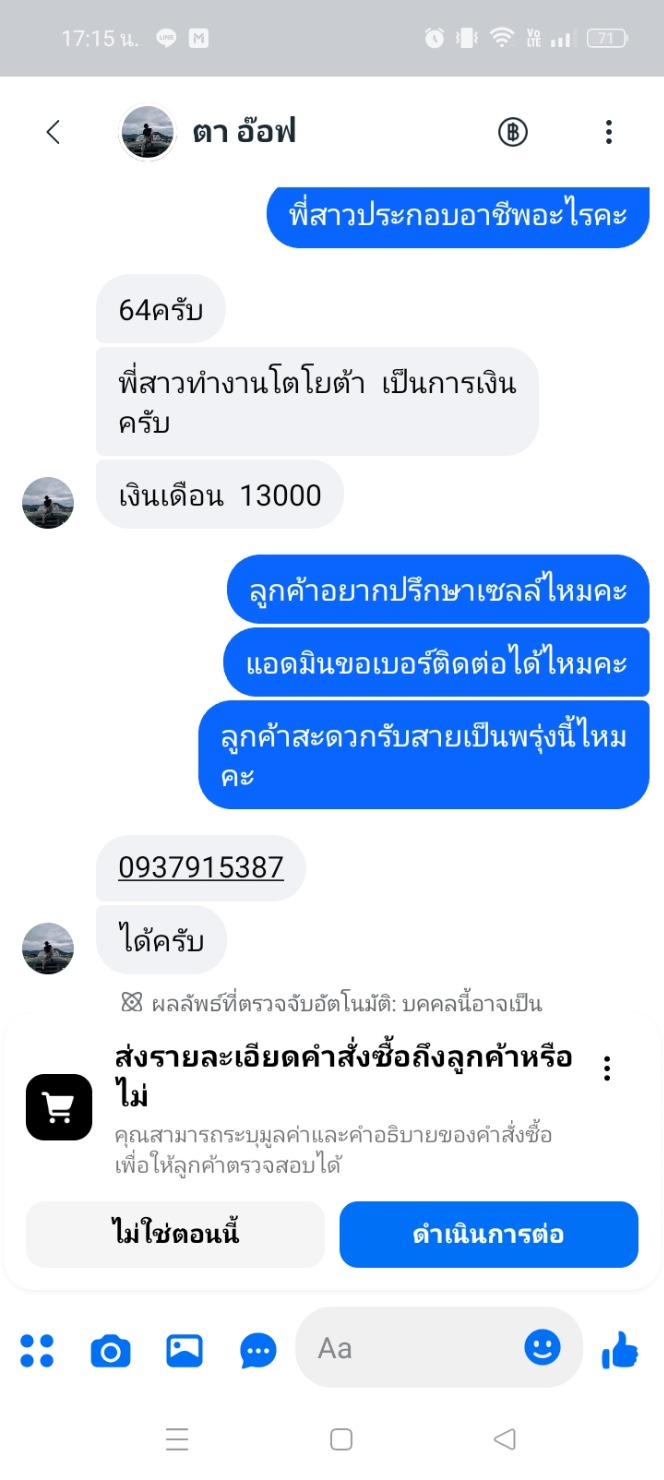Tap the system recent apps button
The height and width of the screenshot is (1480, 664).
(x=177, y=1439)
